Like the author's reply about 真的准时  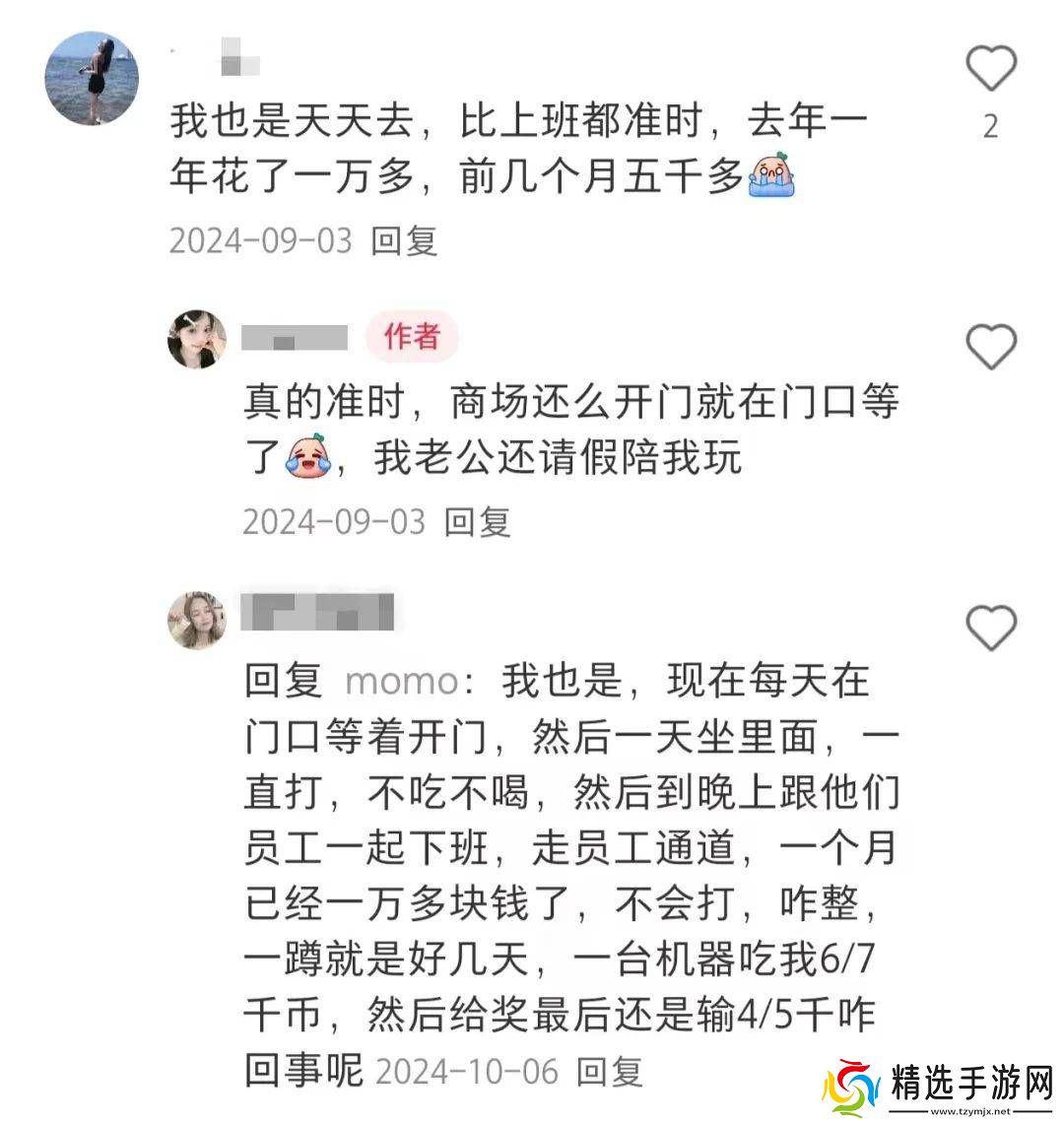coord(990,347)
